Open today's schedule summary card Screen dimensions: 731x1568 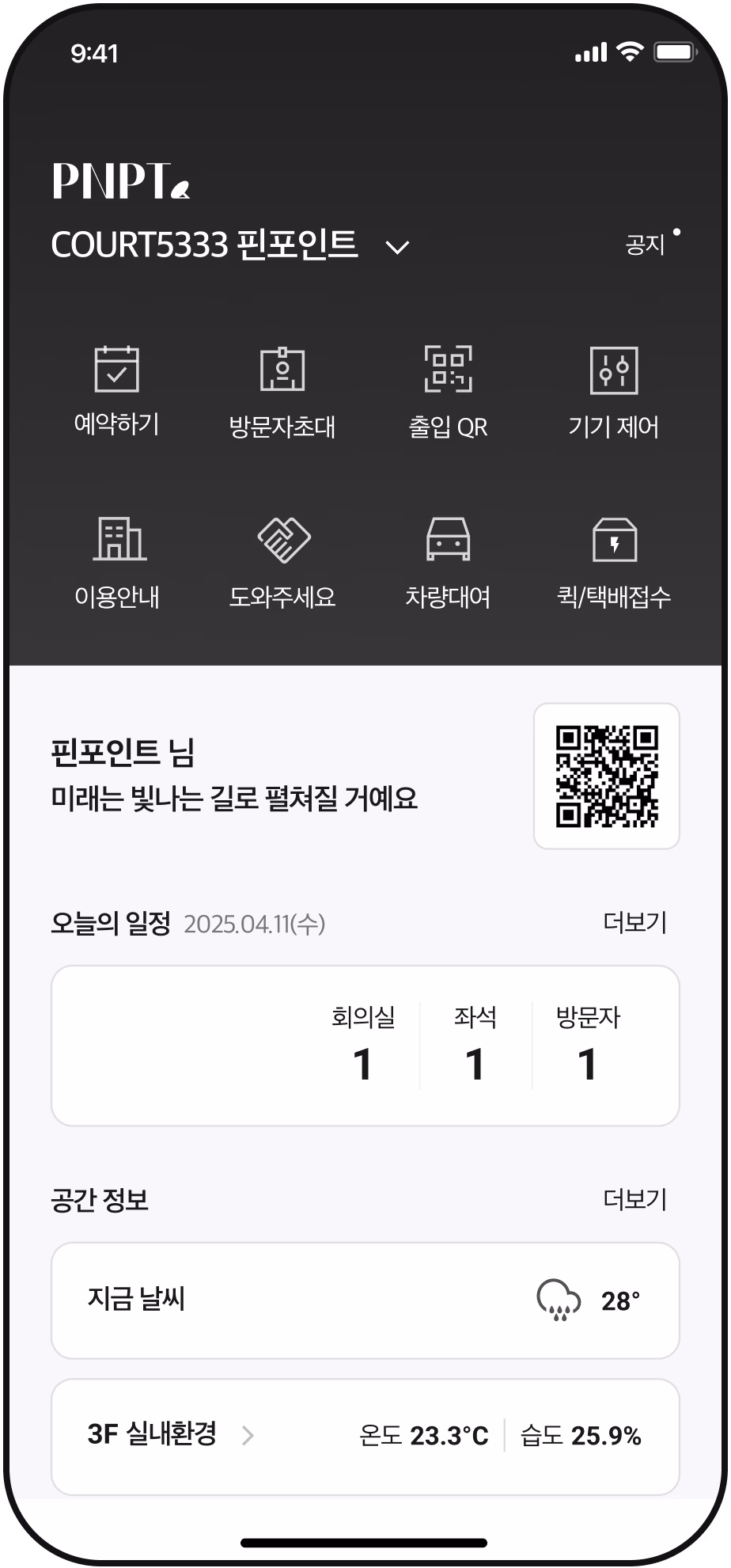(x=365, y=1046)
